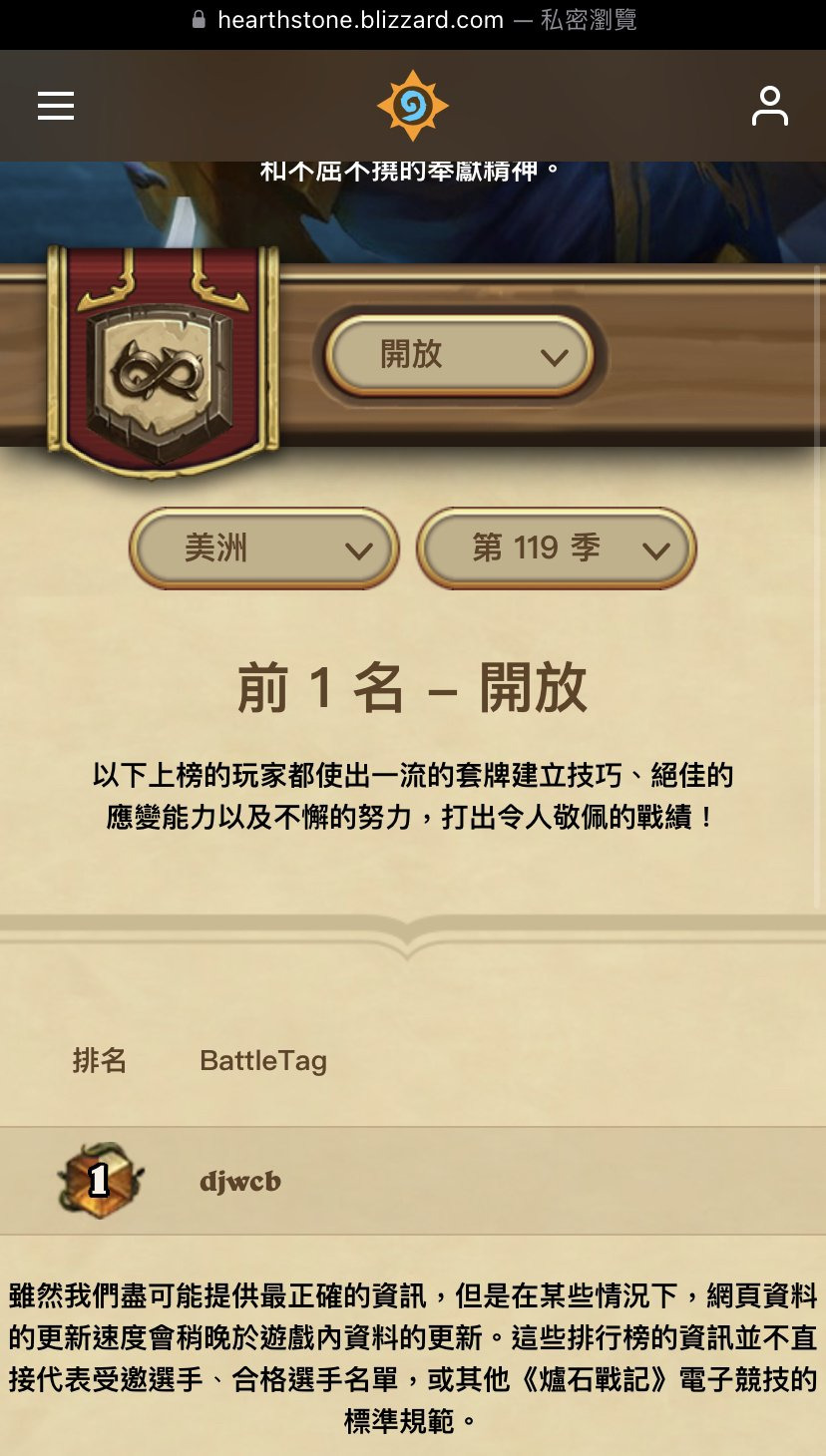Screen dimensions: 826x1456
Task: Open the account profile icon
Action: point(769,106)
